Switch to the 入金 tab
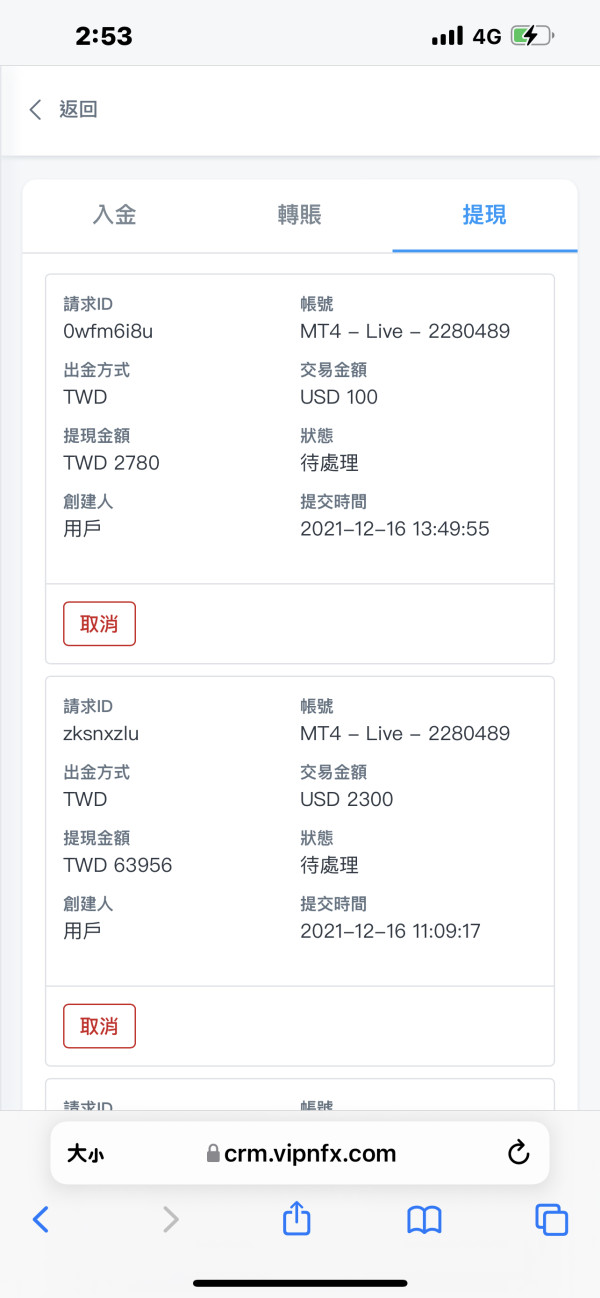Image resolution: width=600 pixels, height=1298 pixels. click(115, 215)
